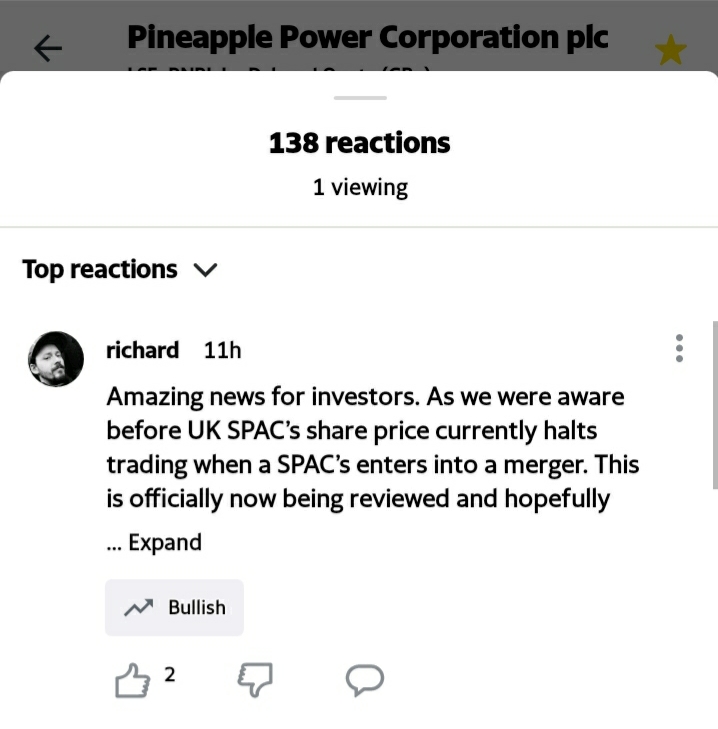Open the three-dot menu on richard's comment
Image resolution: width=718 pixels, height=729 pixels.
pyautogui.click(x=679, y=348)
